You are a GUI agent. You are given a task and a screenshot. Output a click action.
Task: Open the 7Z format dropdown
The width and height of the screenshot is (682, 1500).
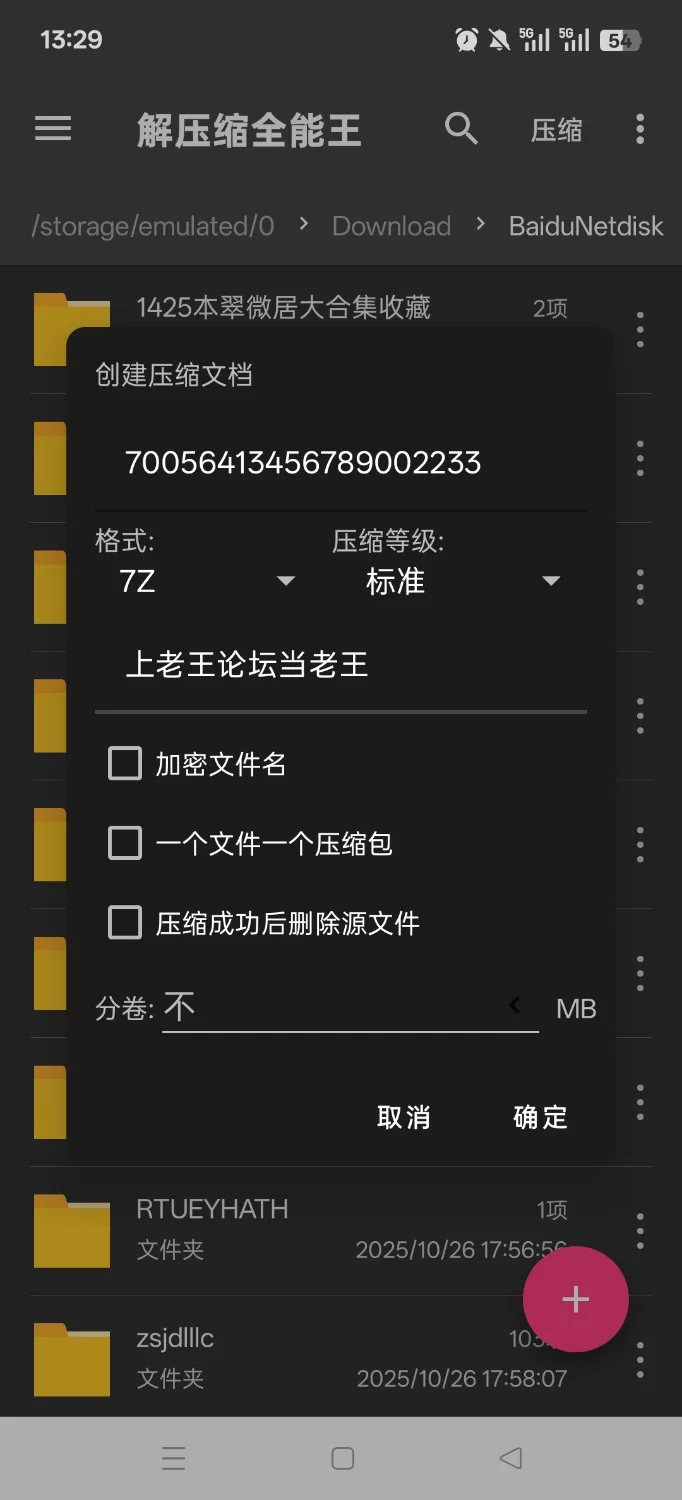click(x=205, y=581)
